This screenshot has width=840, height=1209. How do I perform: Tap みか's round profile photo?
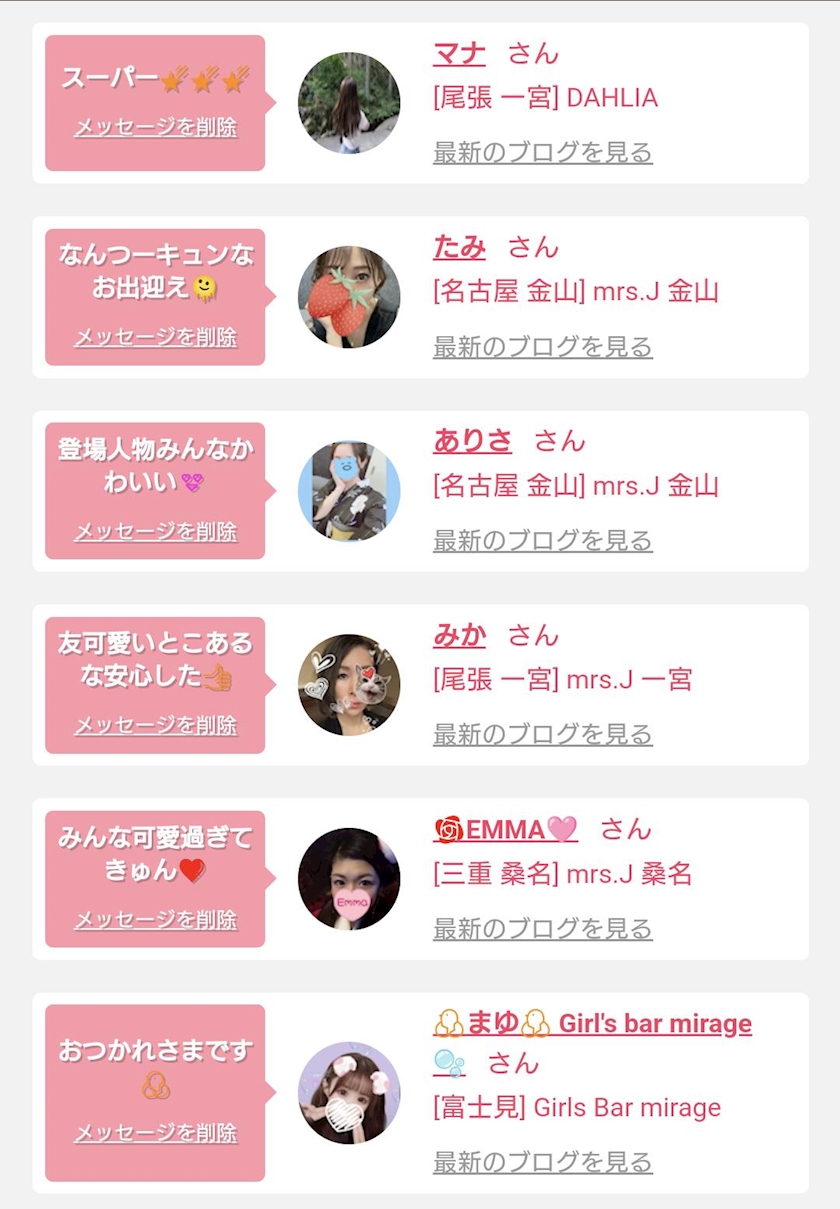pos(349,685)
